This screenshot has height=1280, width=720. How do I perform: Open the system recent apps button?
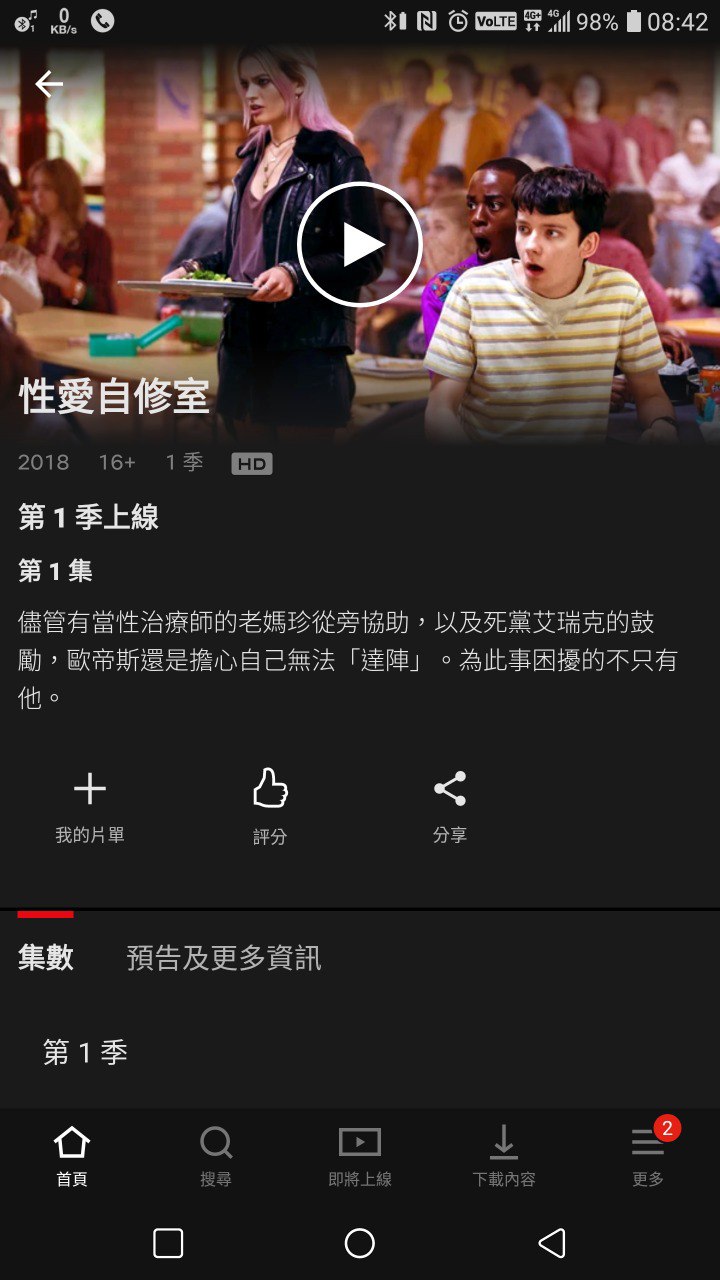pyautogui.click(x=168, y=1243)
